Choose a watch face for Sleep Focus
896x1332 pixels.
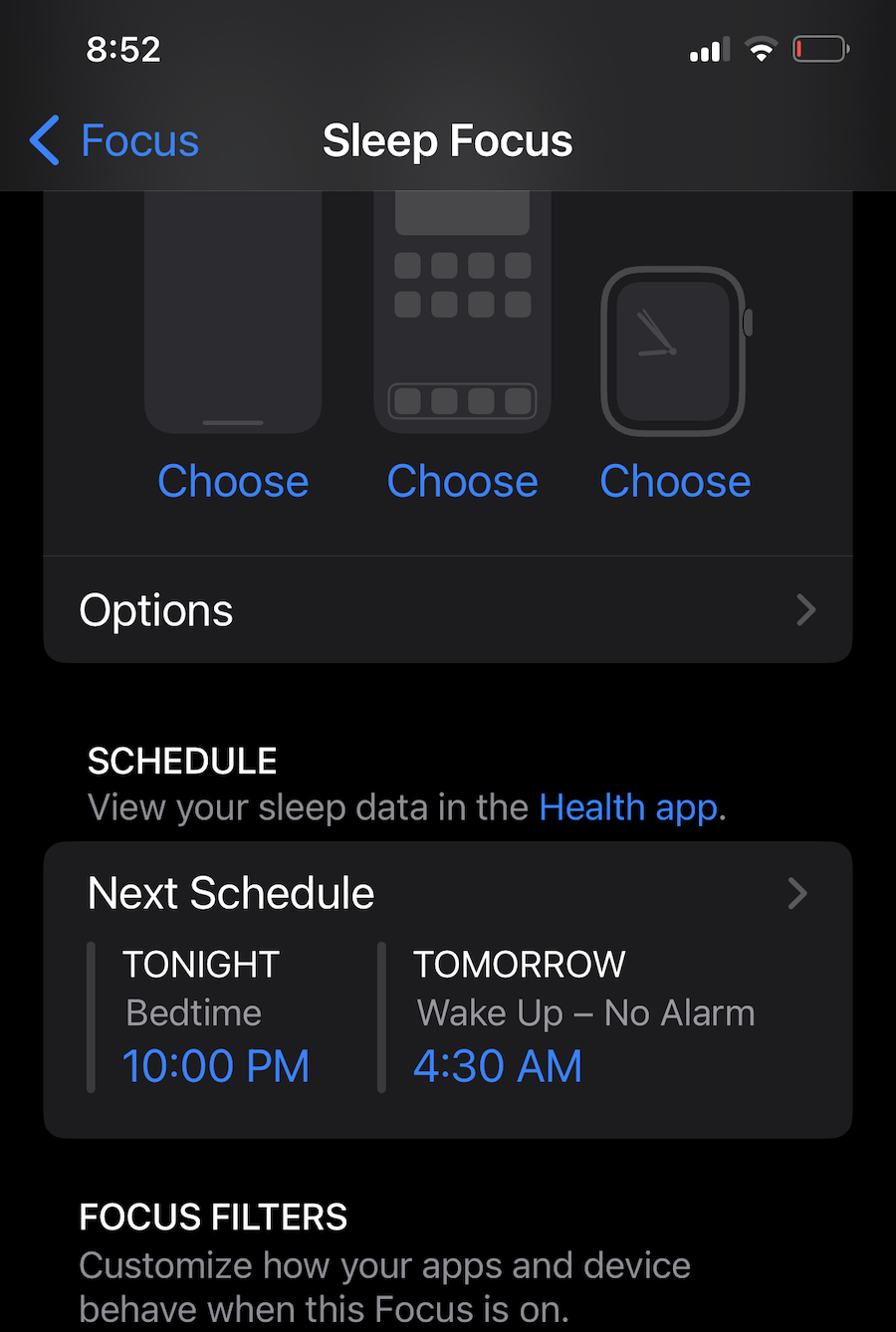click(674, 481)
